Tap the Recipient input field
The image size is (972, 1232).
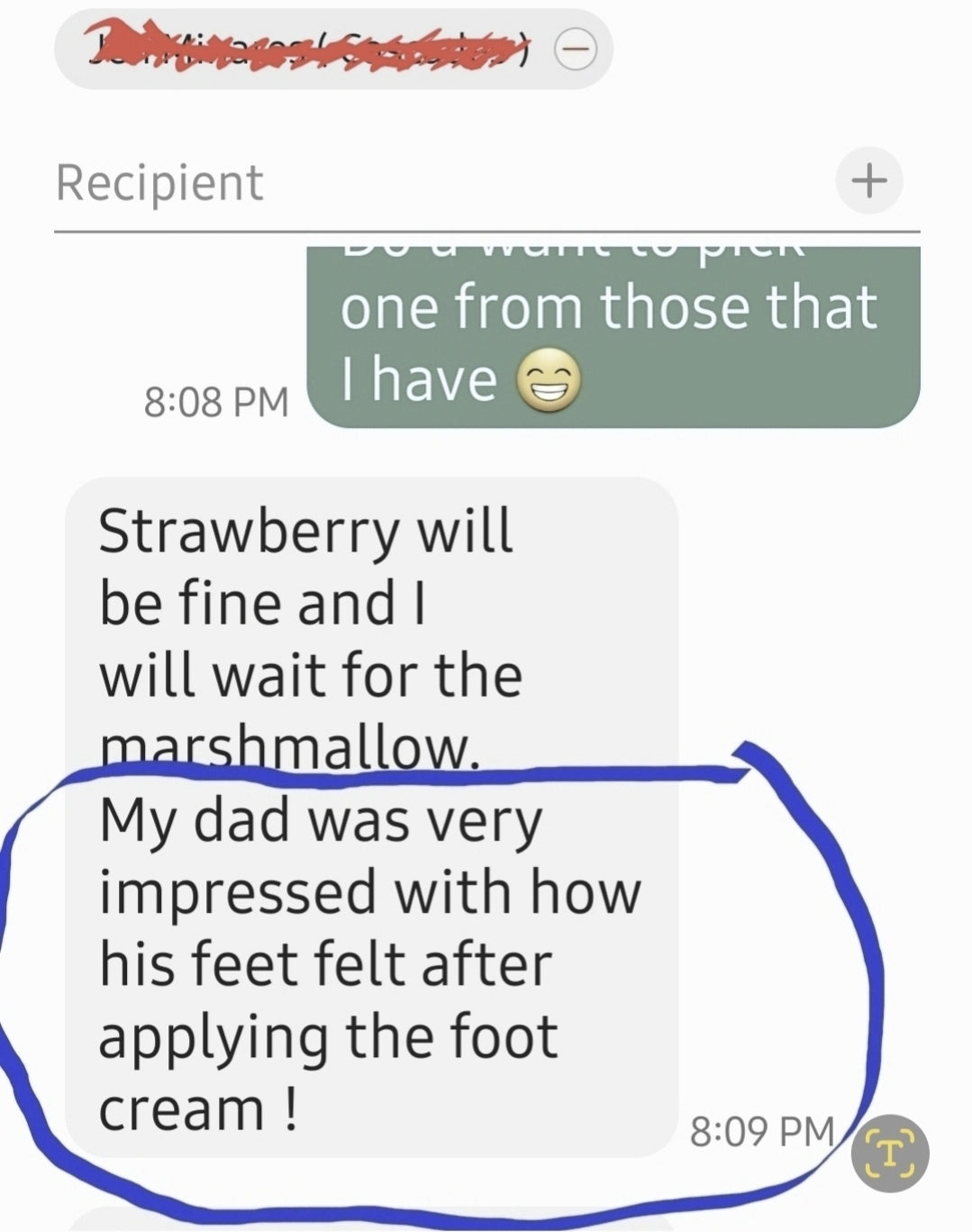point(432,183)
